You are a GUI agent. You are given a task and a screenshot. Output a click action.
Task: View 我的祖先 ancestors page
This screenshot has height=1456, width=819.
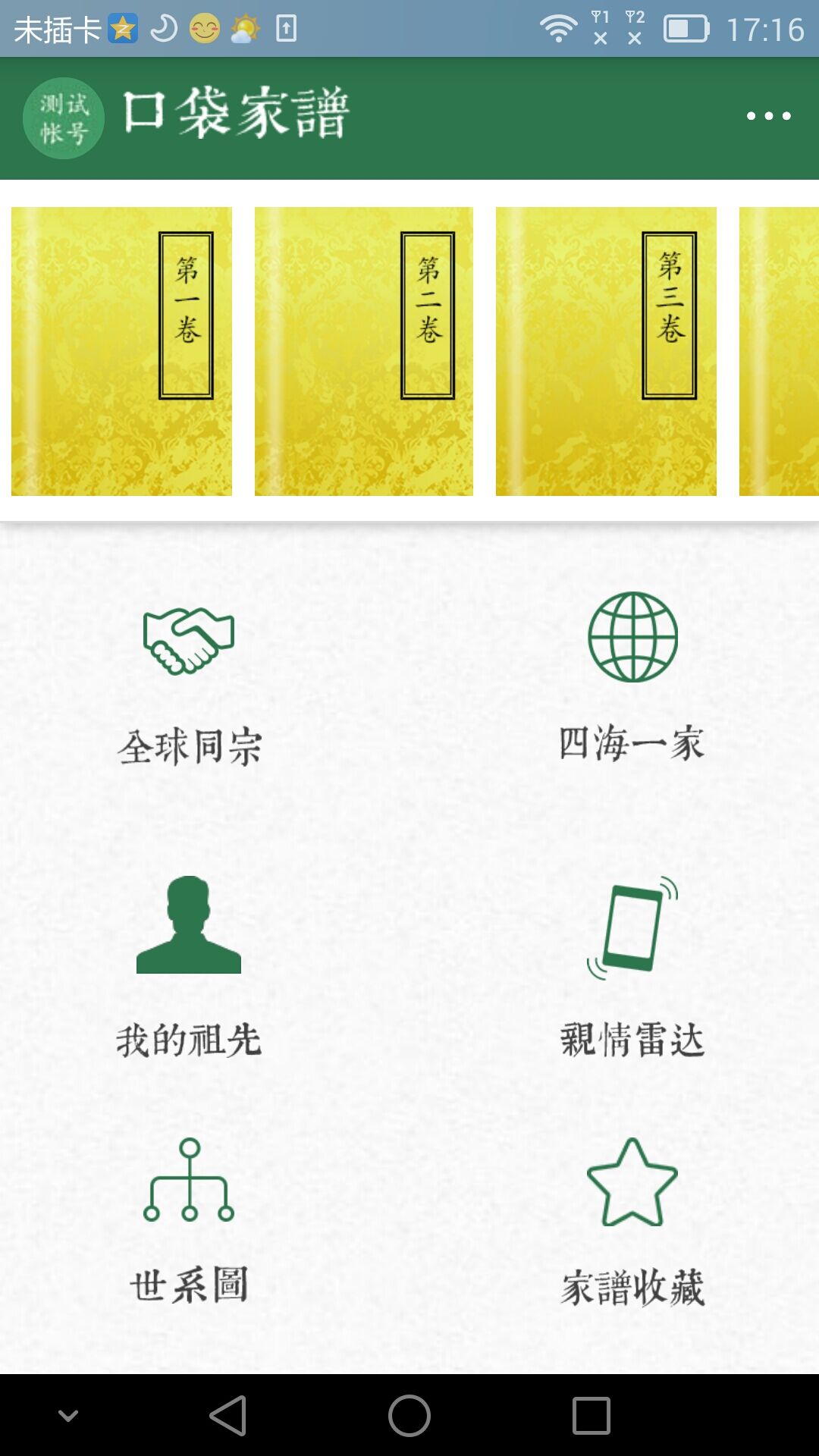tap(189, 967)
